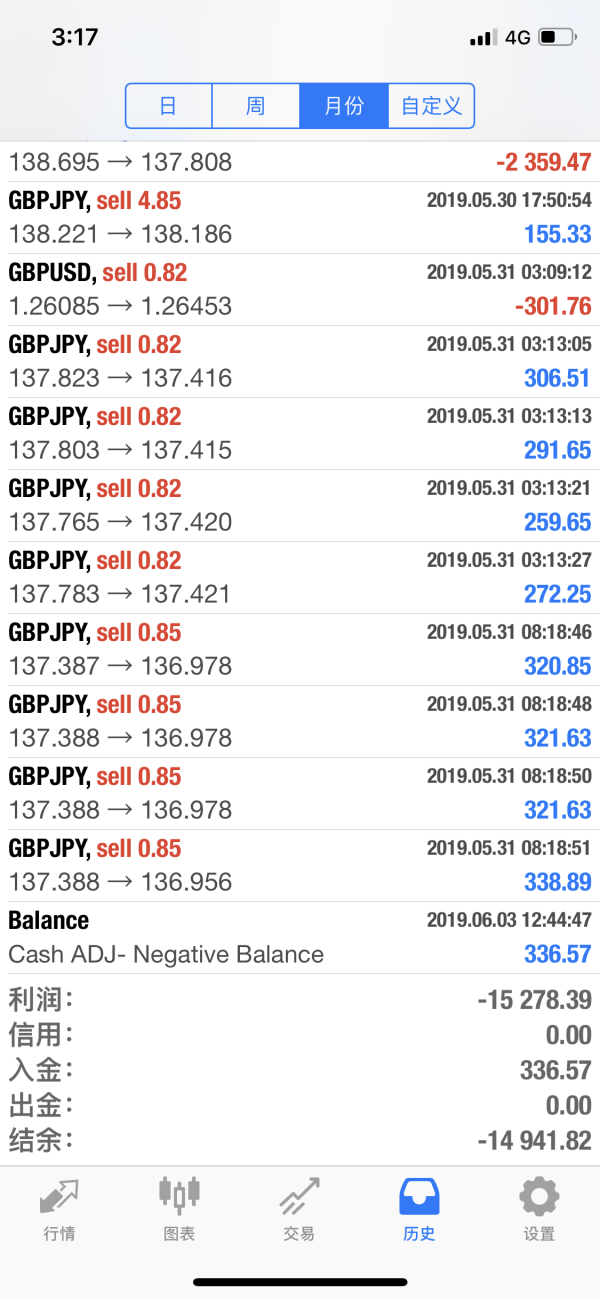600x1299 pixels.
Task: Switch to the 日 period filter
Action: (169, 106)
